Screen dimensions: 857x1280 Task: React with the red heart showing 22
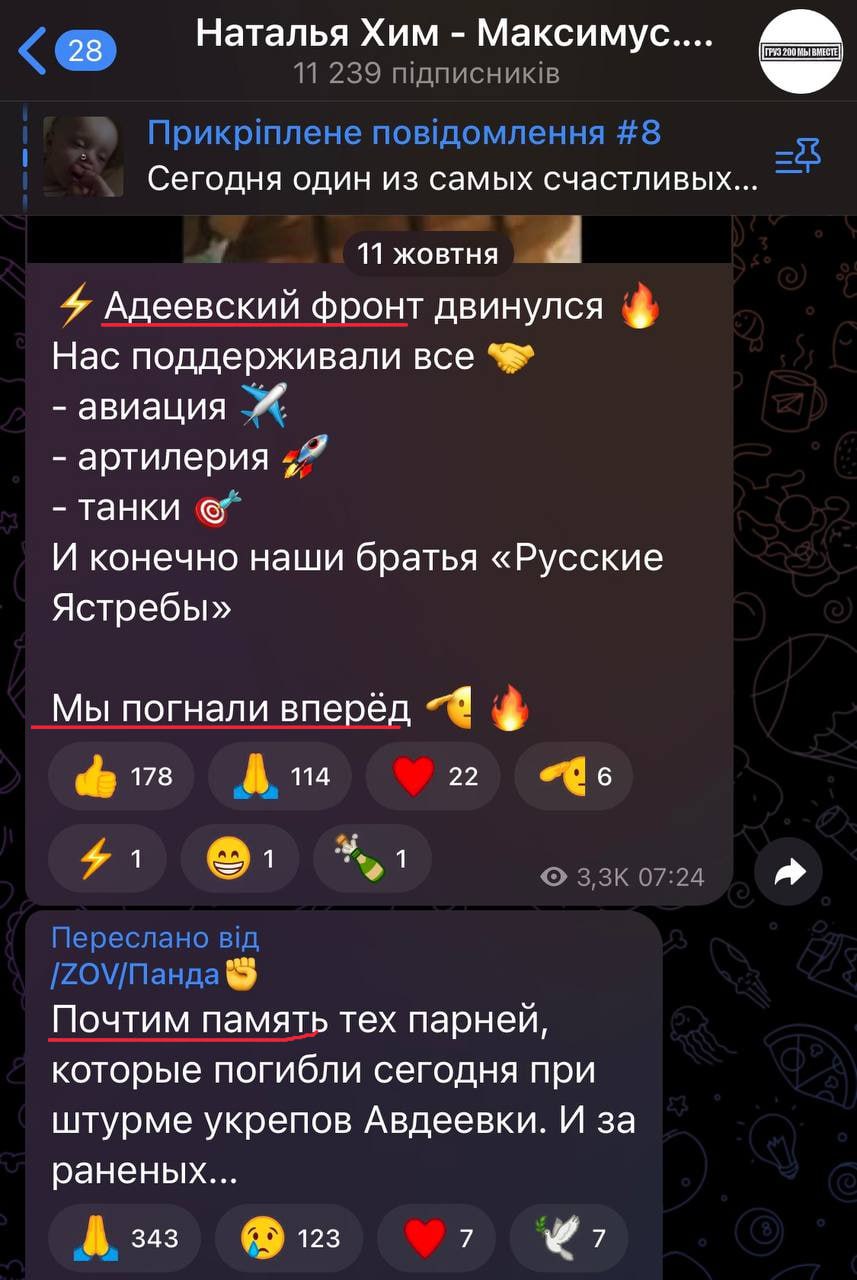pos(435,776)
